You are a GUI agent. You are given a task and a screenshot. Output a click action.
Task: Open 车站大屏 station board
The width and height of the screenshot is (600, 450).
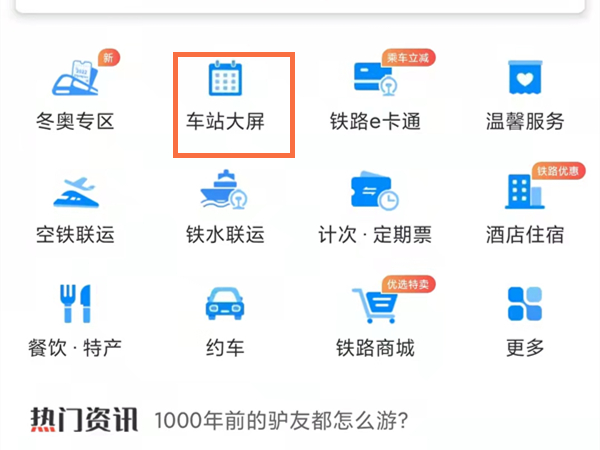coord(225,95)
